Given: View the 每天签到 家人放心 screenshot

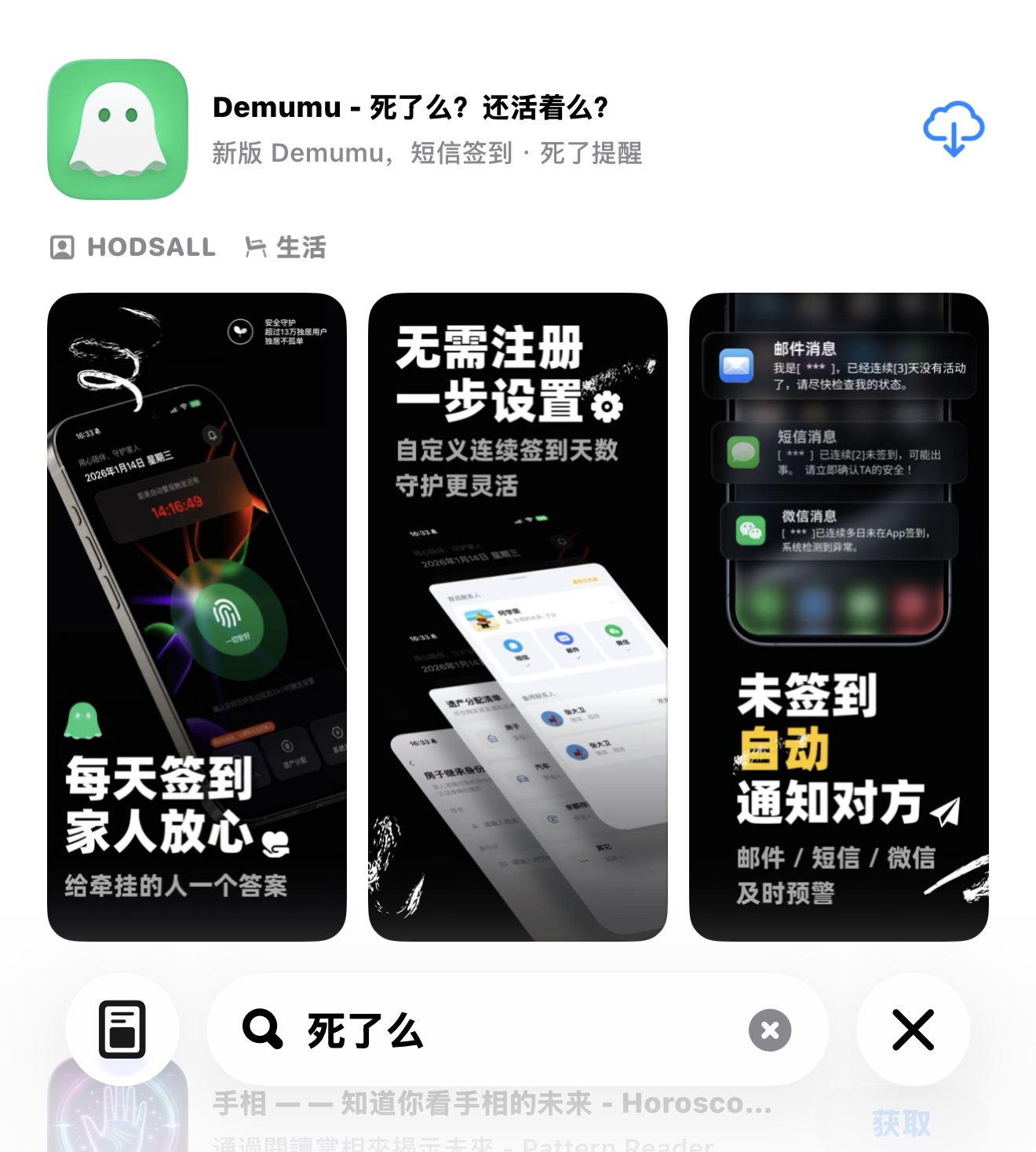Looking at the screenshot, I should [x=196, y=617].
